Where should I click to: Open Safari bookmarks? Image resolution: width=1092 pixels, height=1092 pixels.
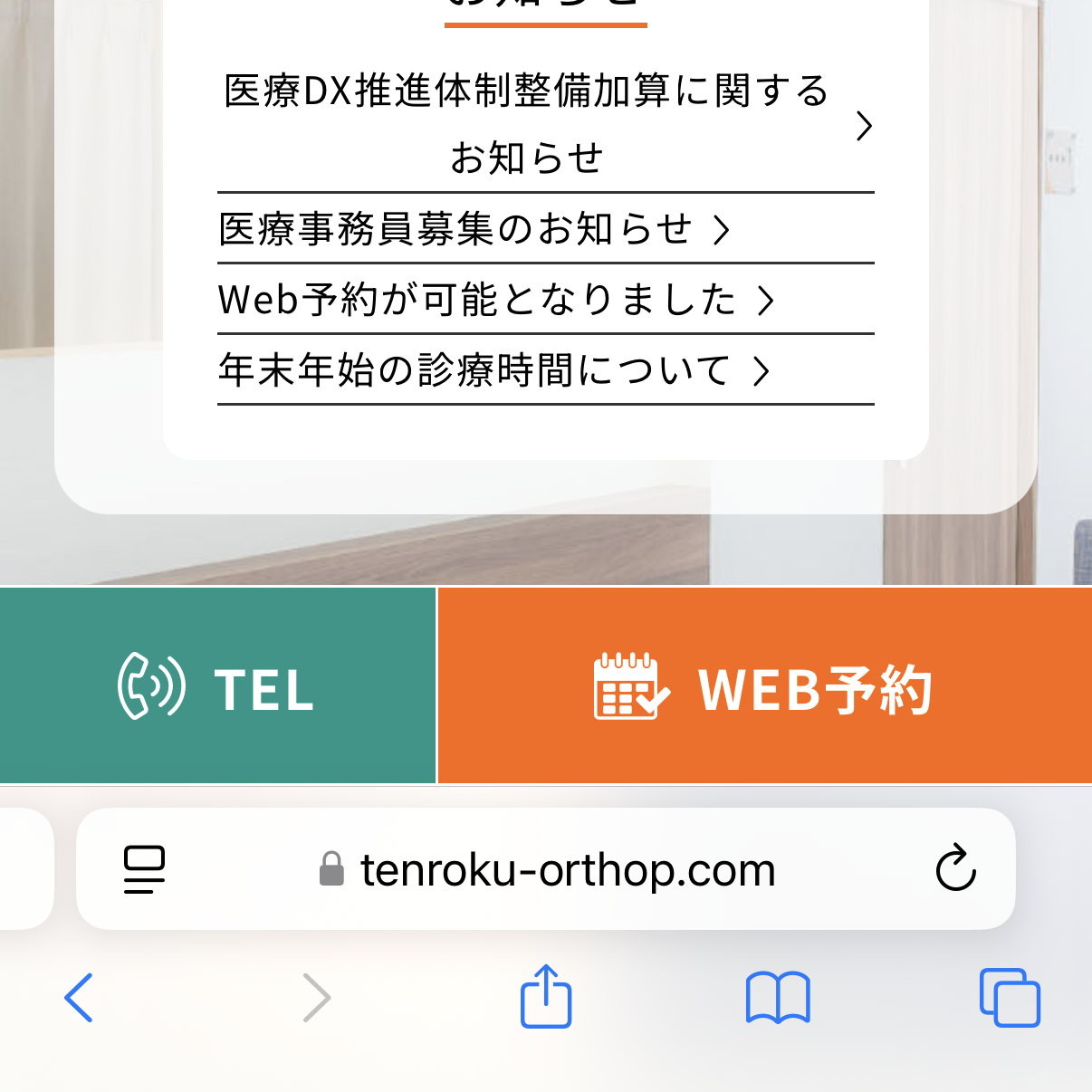pos(778,998)
